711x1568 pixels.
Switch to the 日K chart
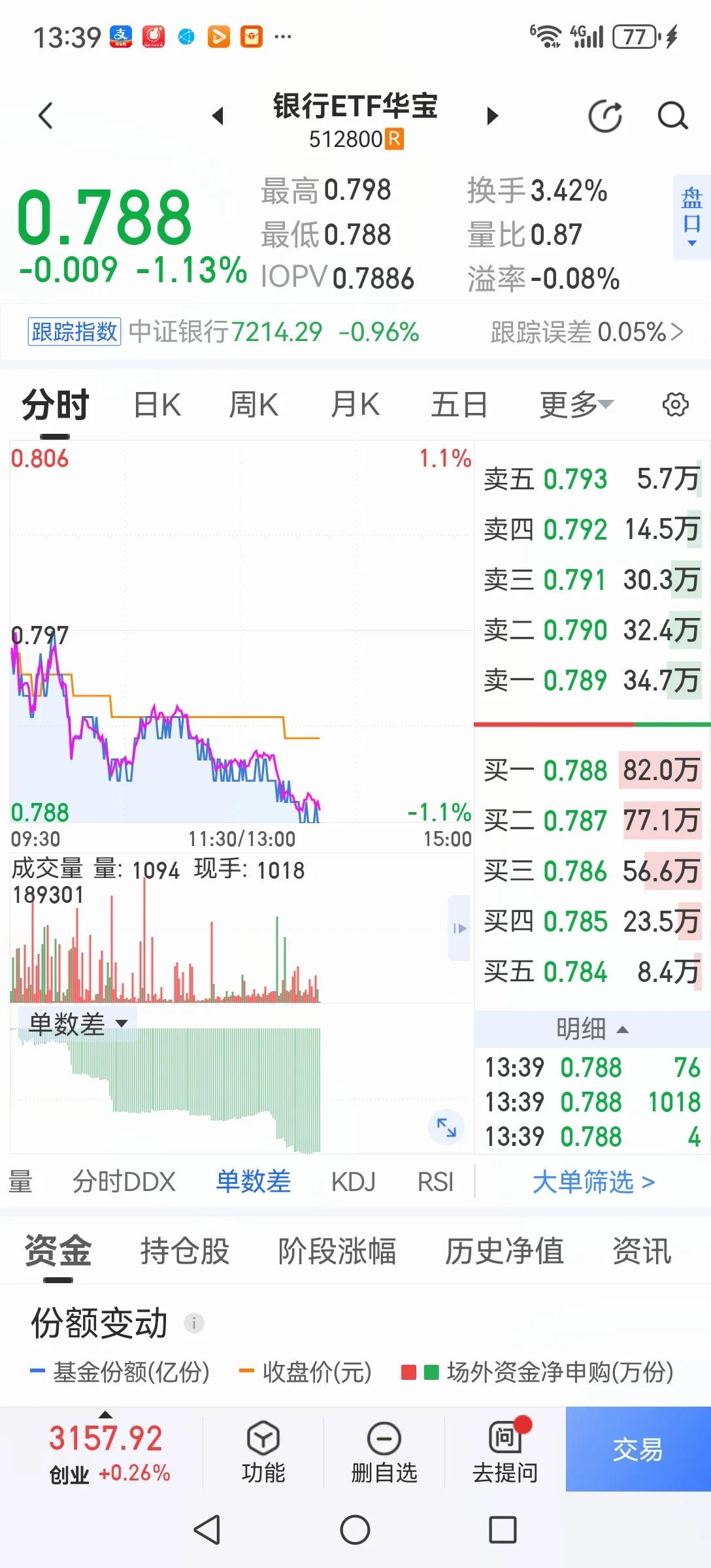click(x=157, y=405)
